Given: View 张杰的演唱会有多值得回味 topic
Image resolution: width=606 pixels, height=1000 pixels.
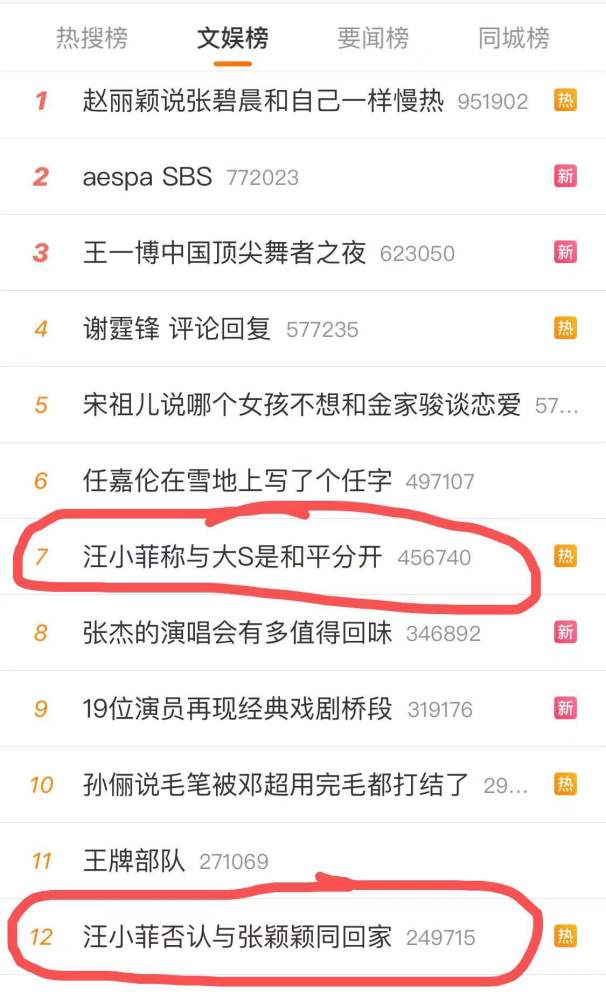Looking at the screenshot, I should [303, 633].
